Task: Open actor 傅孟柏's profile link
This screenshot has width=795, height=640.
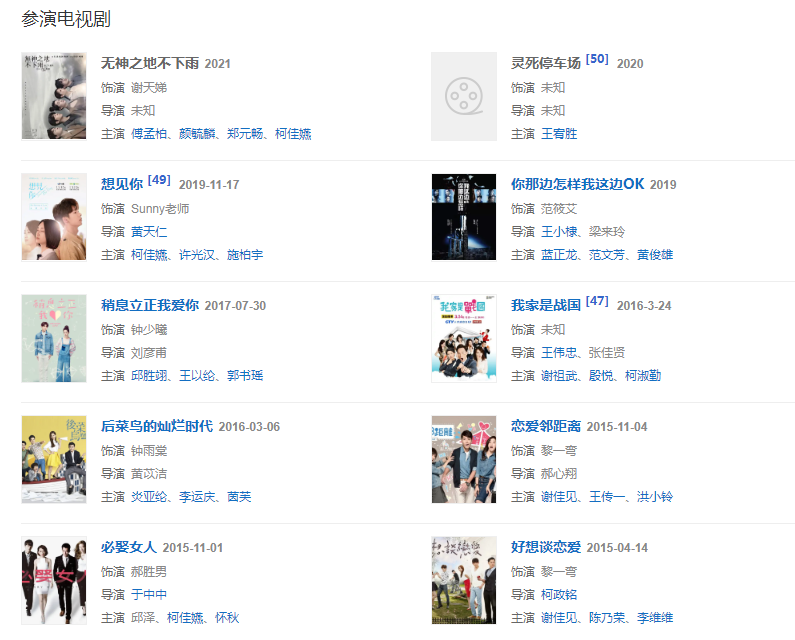Action: (149, 134)
